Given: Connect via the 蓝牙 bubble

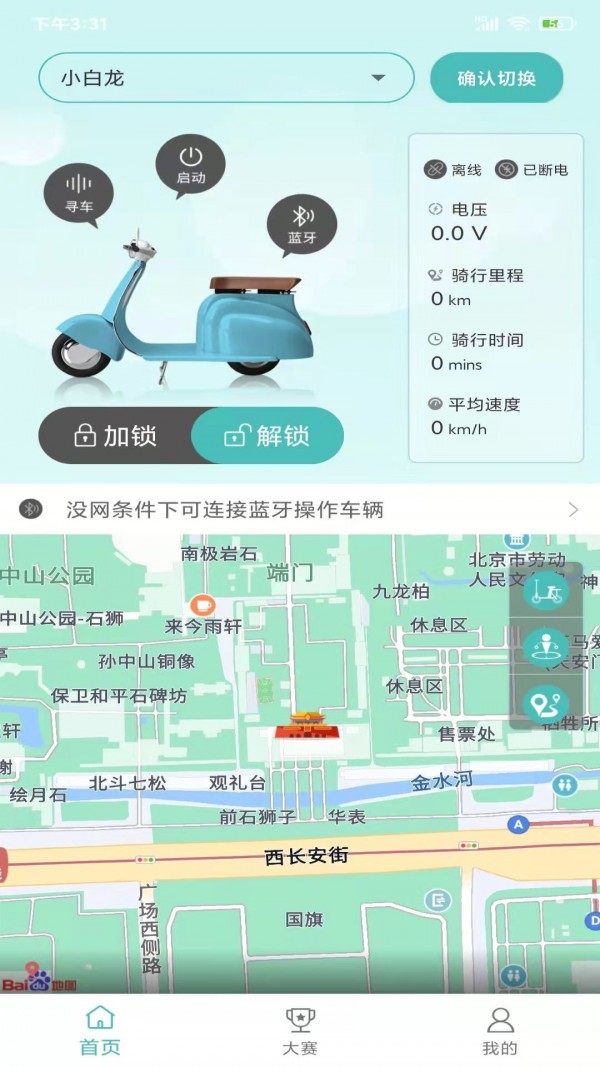Looking at the screenshot, I should (302, 225).
